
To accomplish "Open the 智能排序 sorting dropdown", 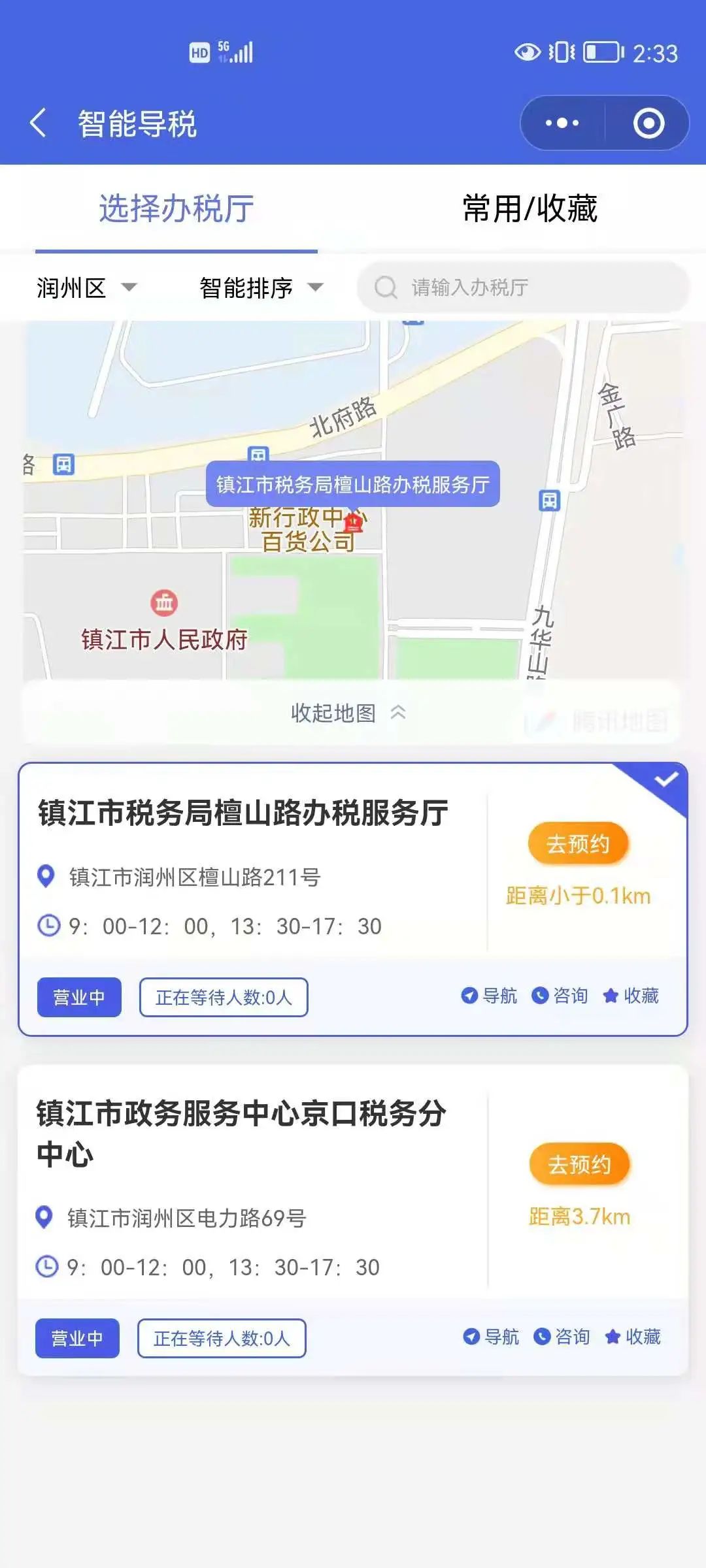I will 261,287.
